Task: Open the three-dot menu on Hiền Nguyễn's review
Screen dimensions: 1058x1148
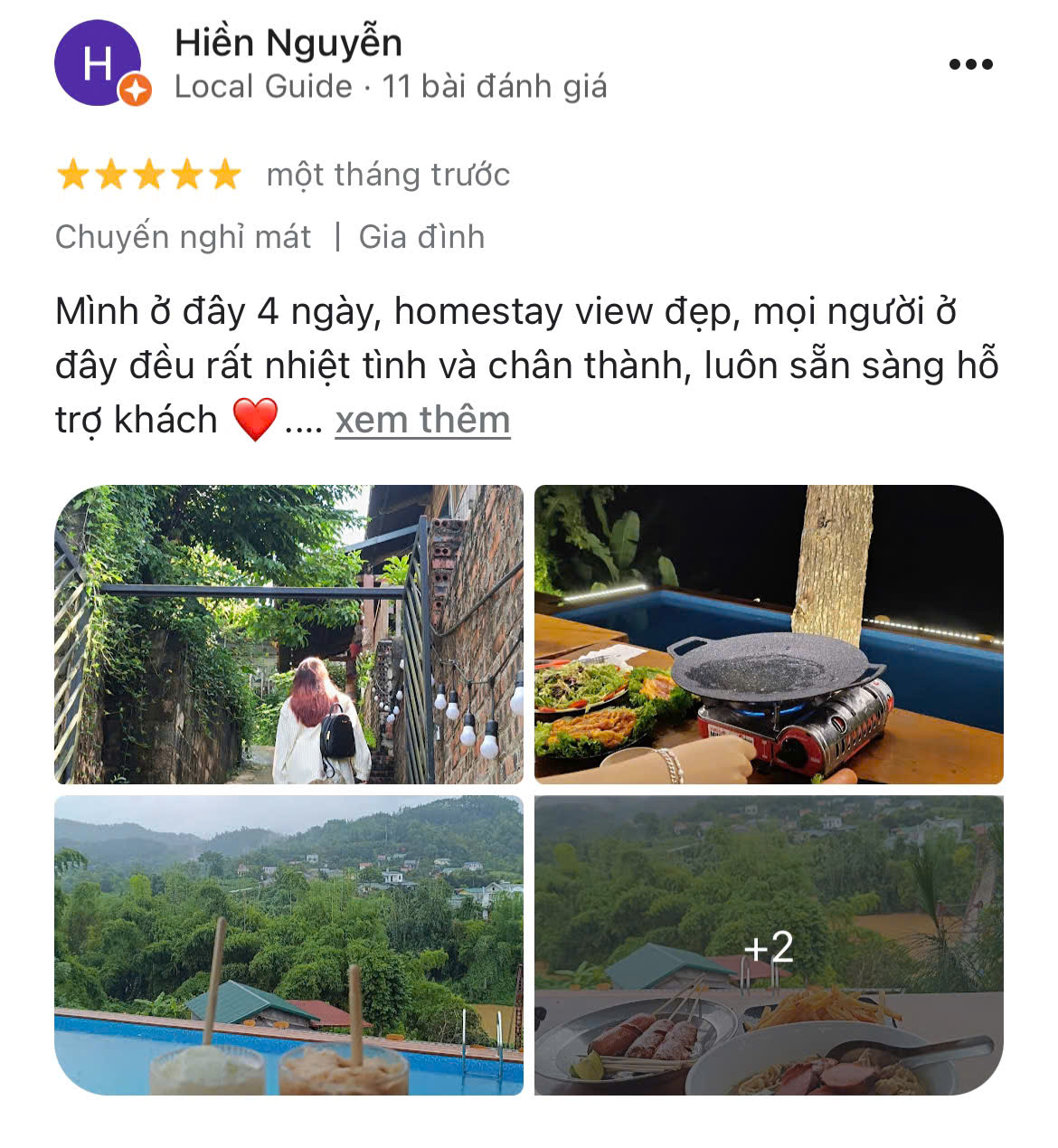Action: [x=970, y=64]
